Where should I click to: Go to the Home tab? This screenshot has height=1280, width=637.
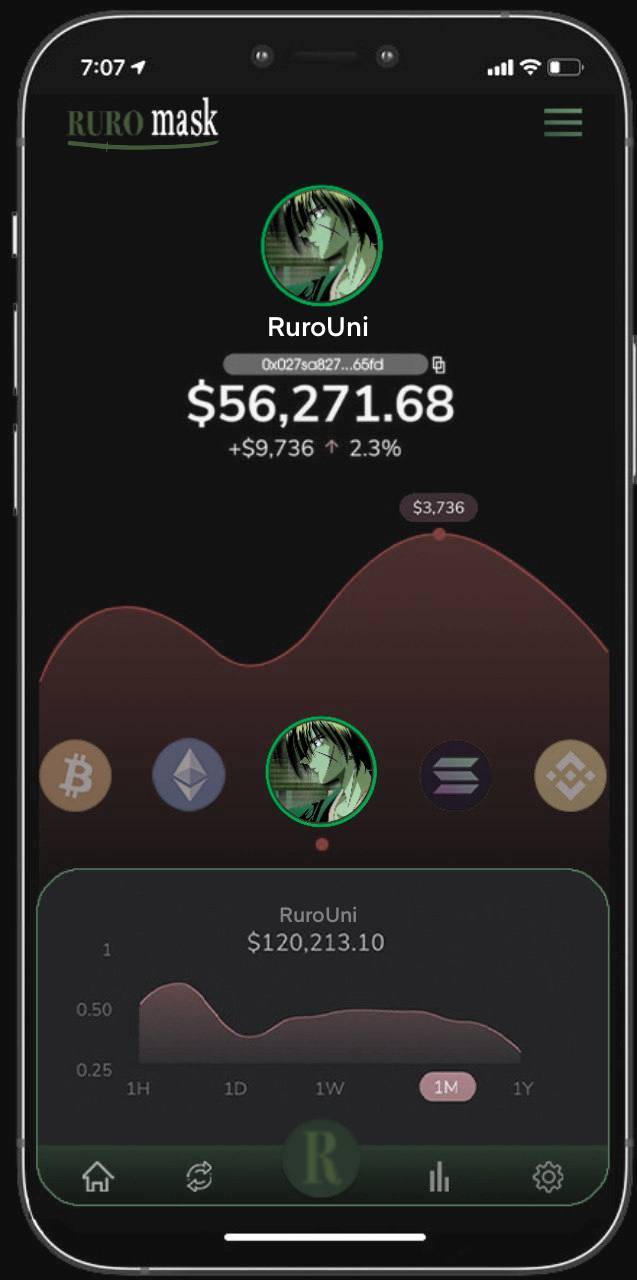point(97,1177)
